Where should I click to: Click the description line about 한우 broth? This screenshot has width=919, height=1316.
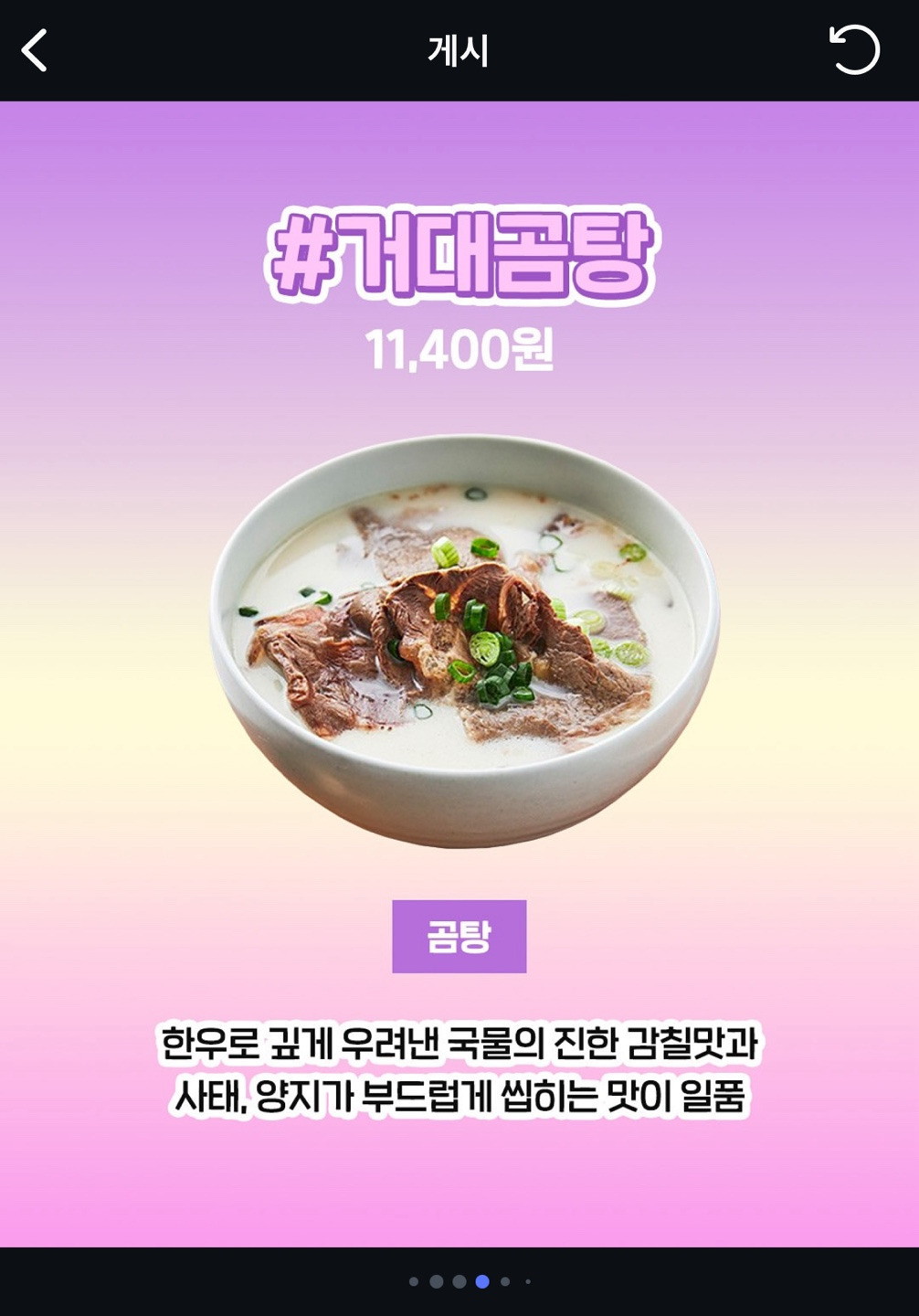click(x=459, y=1042)
